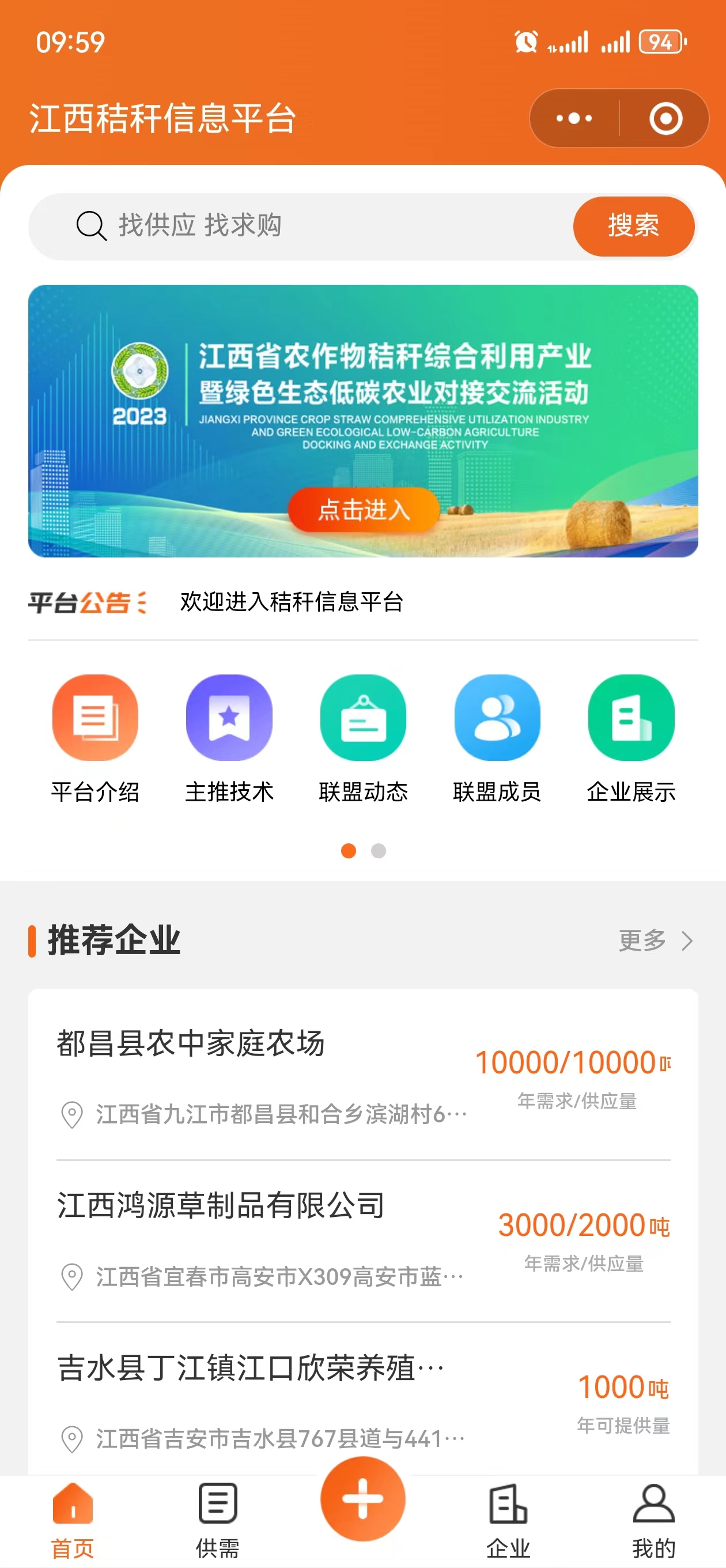Switch to the 供需 tab

point(217,1520)
